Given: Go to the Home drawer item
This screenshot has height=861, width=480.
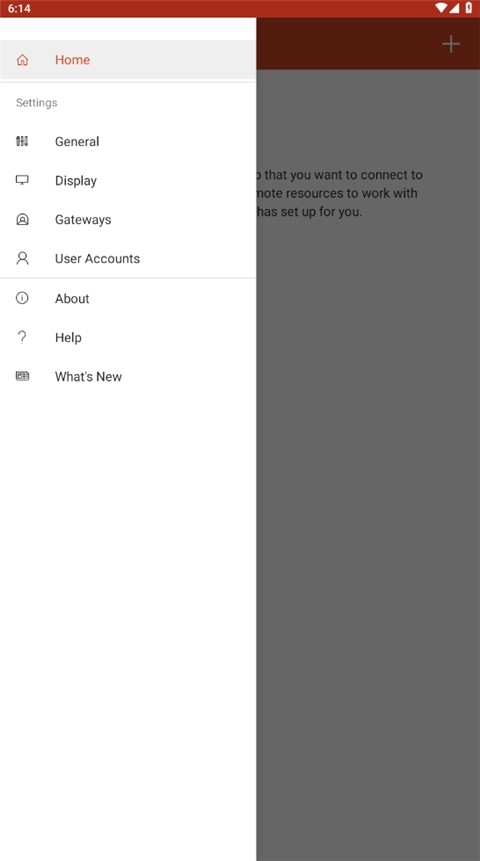Looking at the screenshot, I should pyautogui.click(x=128, y=60).
